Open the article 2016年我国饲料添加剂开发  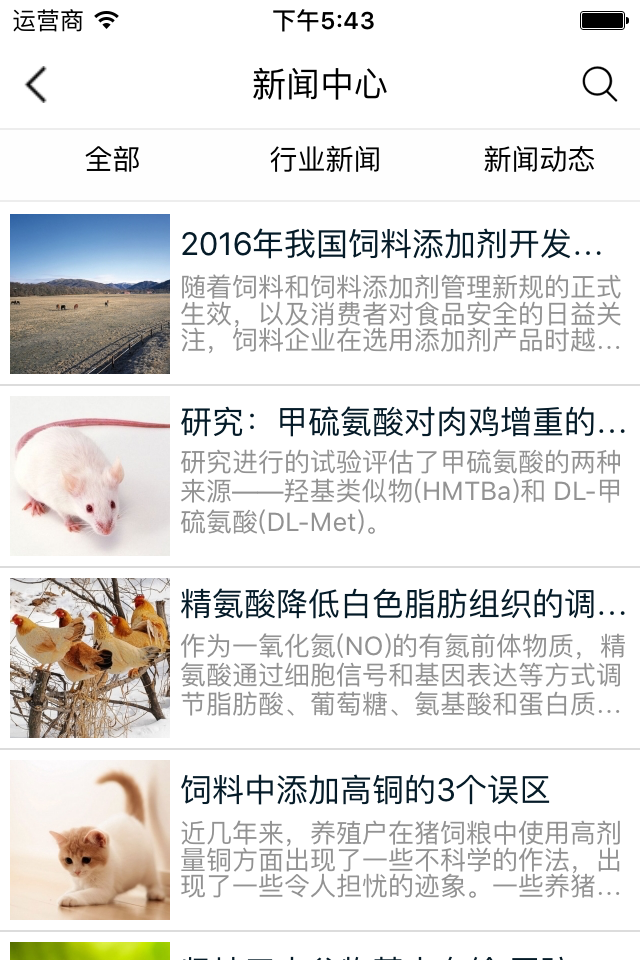click(x=392, y=244)
